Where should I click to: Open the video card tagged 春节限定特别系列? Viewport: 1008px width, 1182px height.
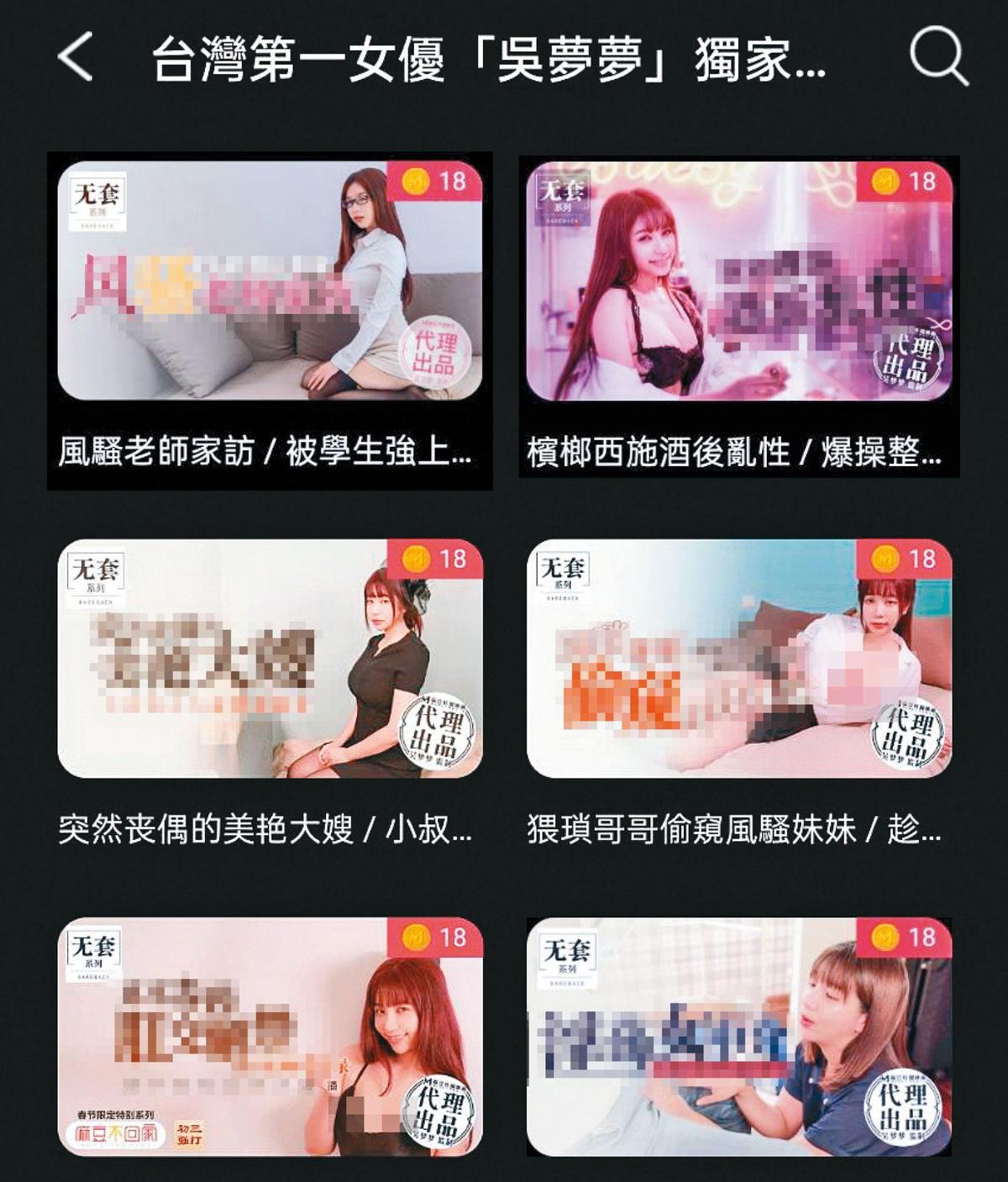(x=270, y=1037)
